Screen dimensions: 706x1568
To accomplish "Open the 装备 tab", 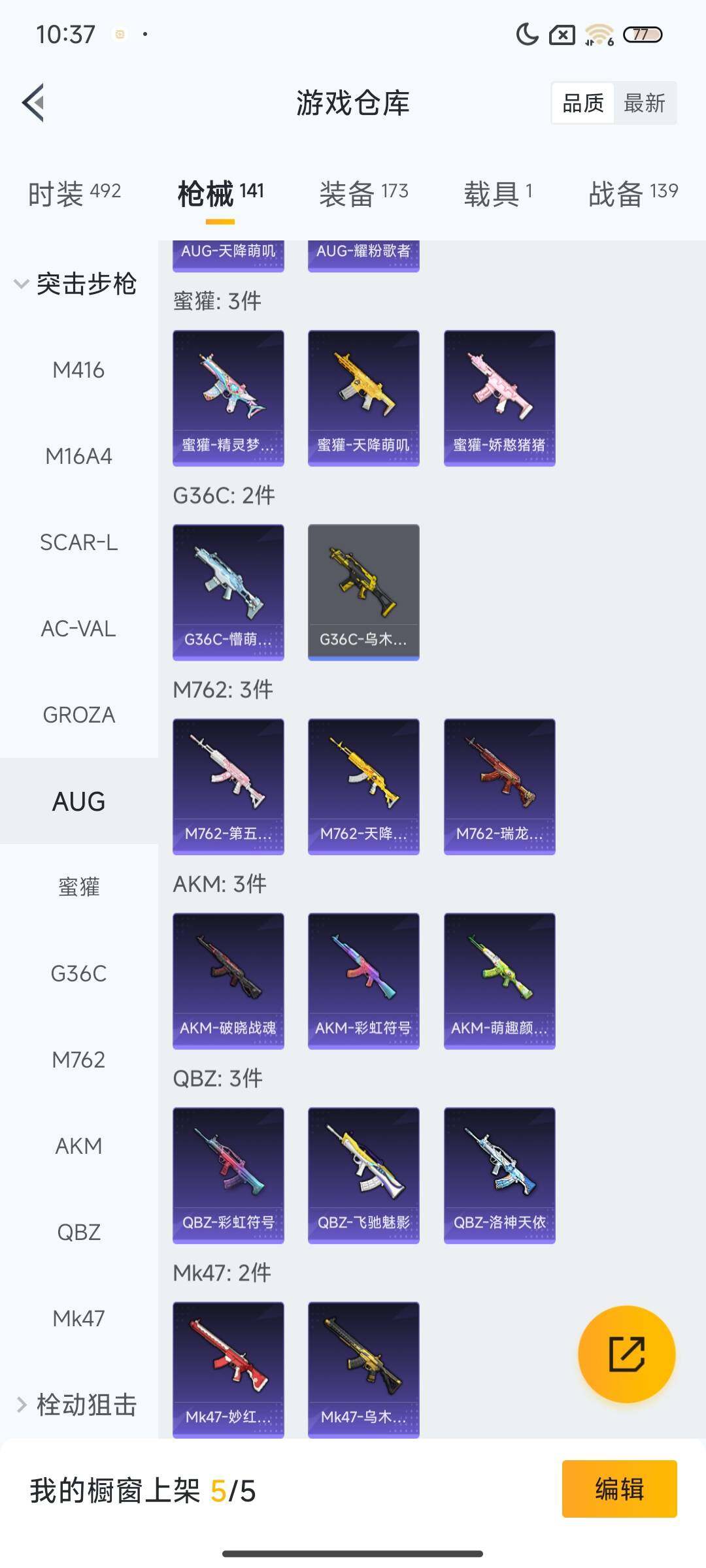I will pos(363,193).
